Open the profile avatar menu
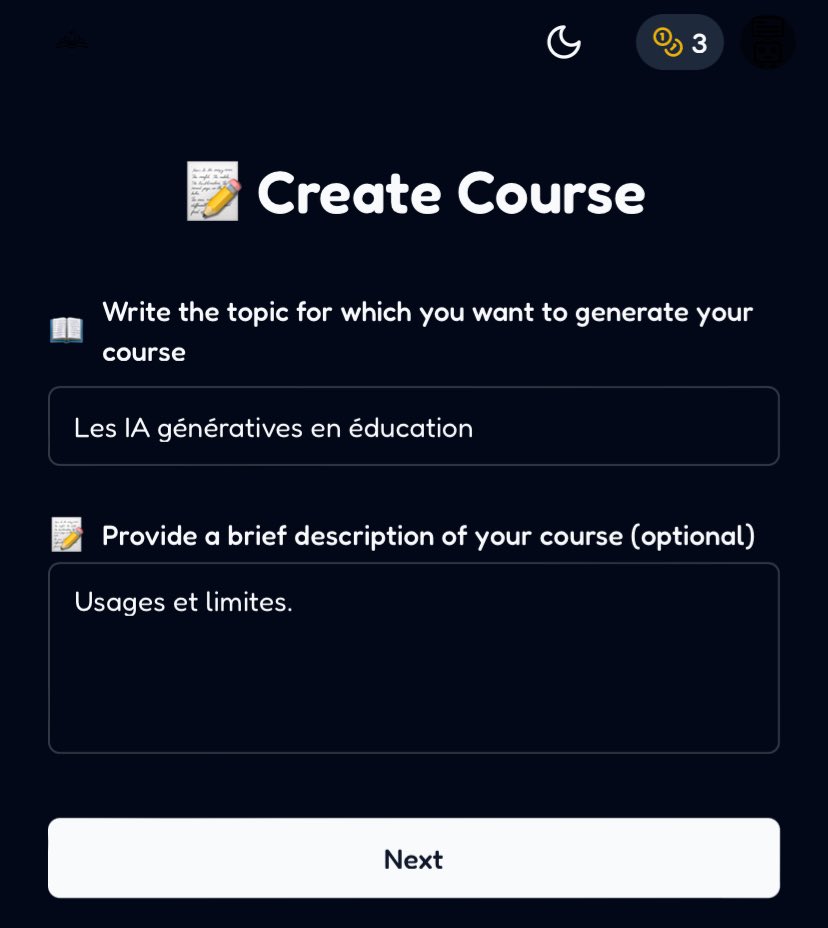Screen dimensions: 828x928 click(x=767, y=43)
